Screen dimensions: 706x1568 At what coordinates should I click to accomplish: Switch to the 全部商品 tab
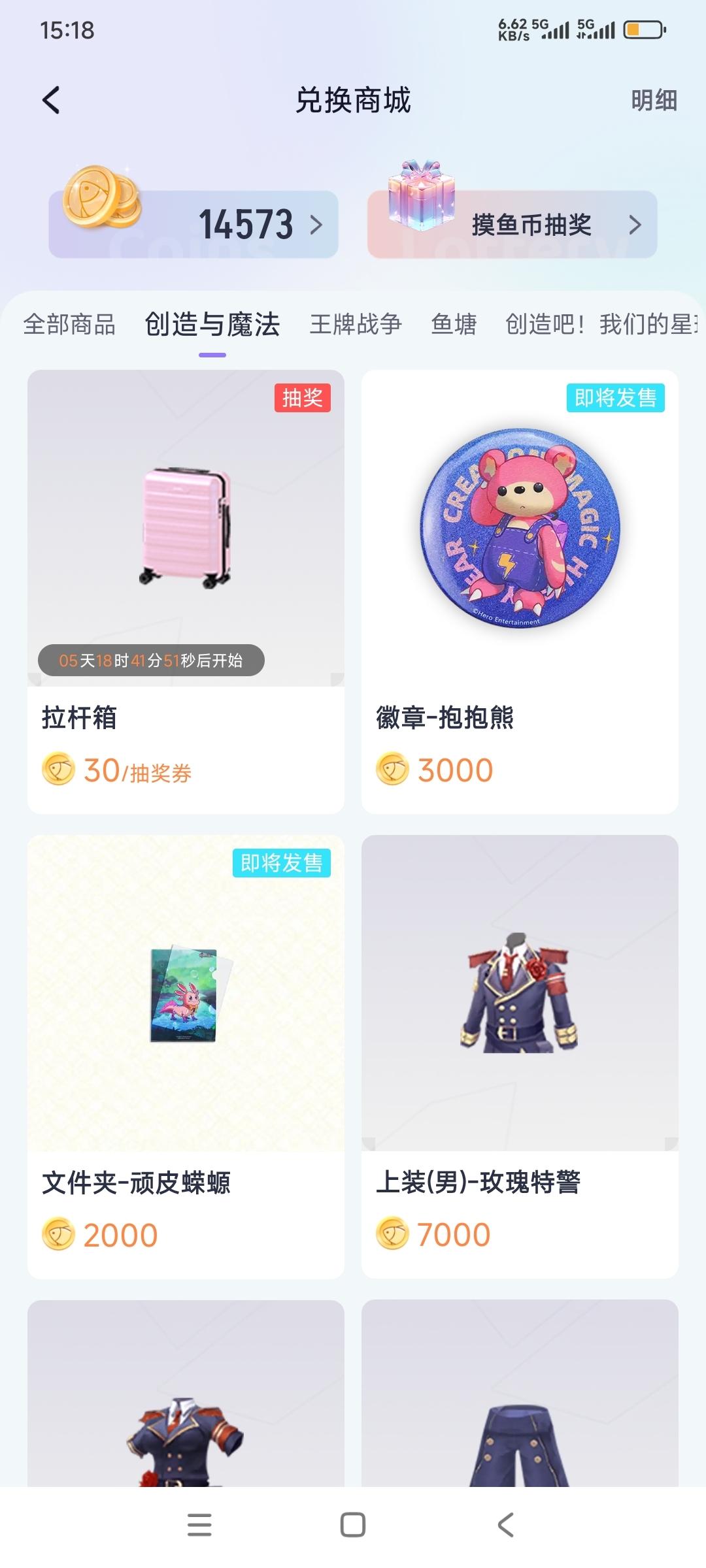pos(69,324)
